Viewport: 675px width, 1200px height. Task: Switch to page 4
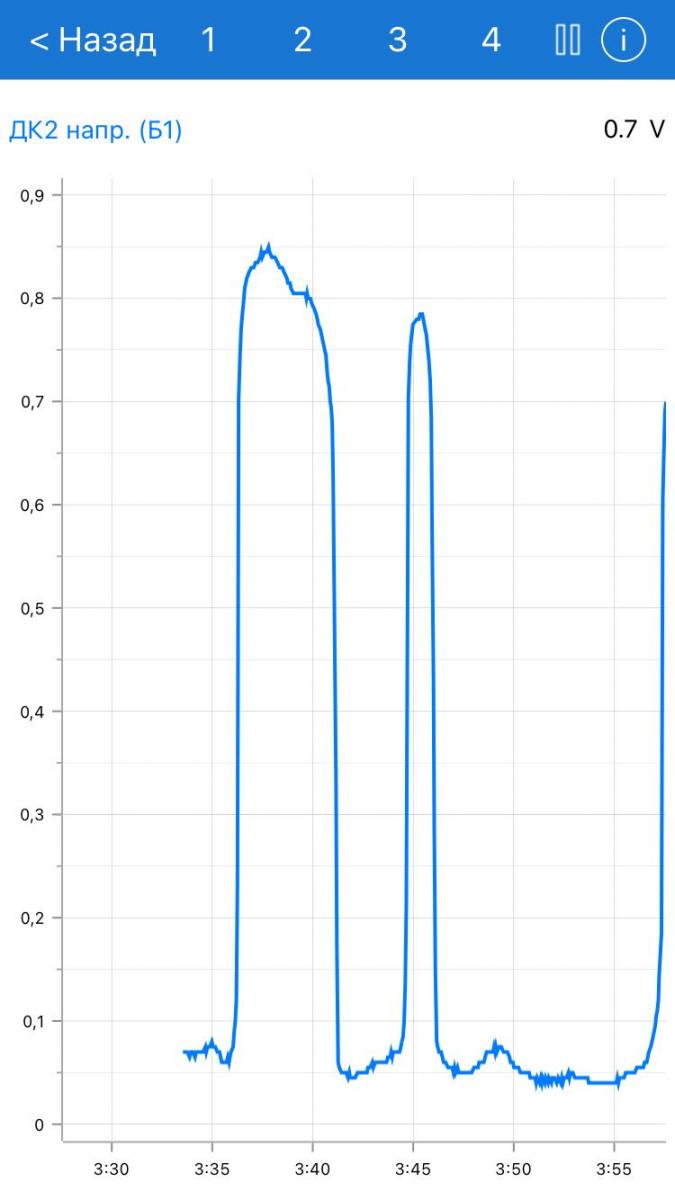tap(491, 40)
